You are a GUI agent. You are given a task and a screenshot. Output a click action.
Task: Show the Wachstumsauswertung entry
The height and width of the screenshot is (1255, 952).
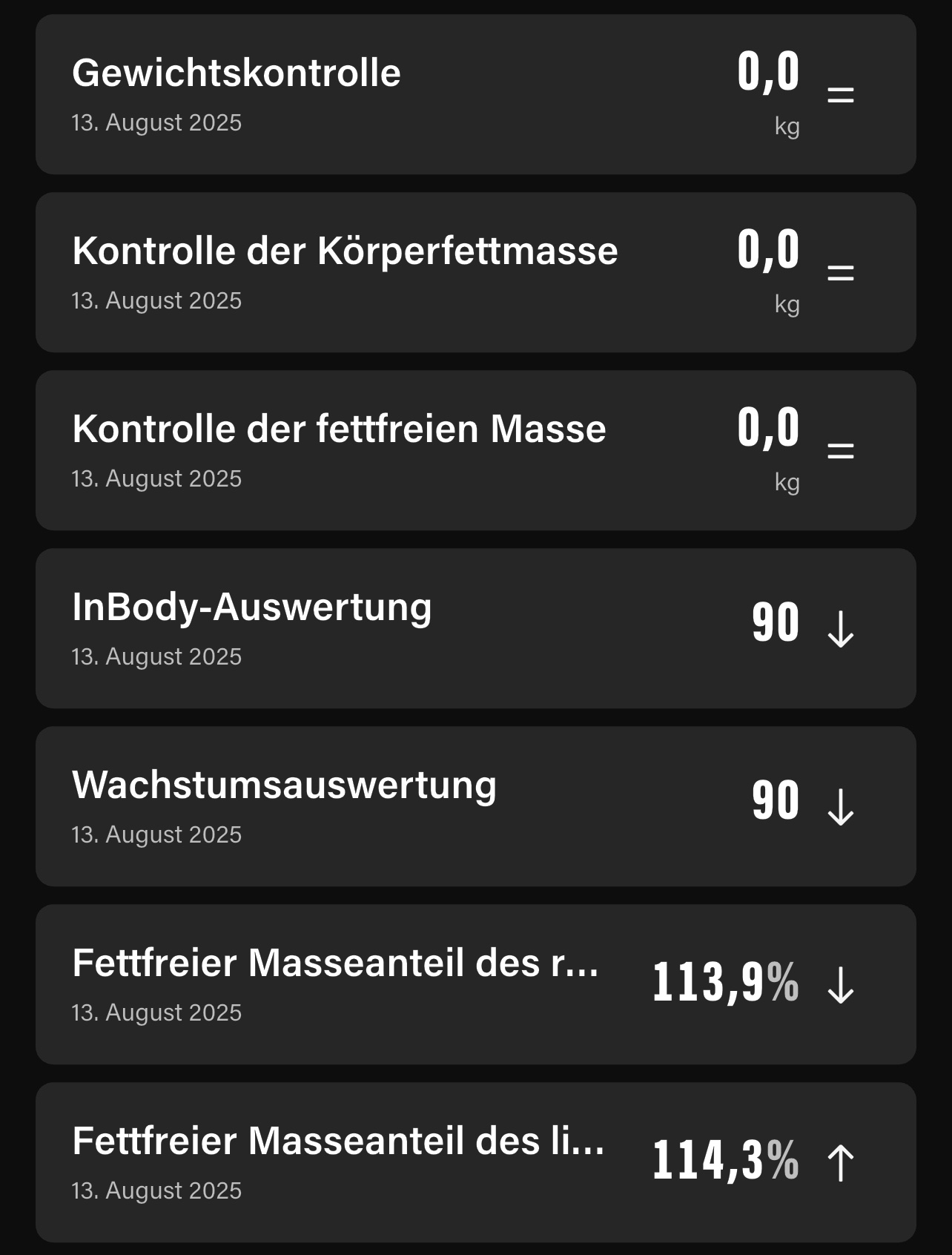tap(475, 807)
